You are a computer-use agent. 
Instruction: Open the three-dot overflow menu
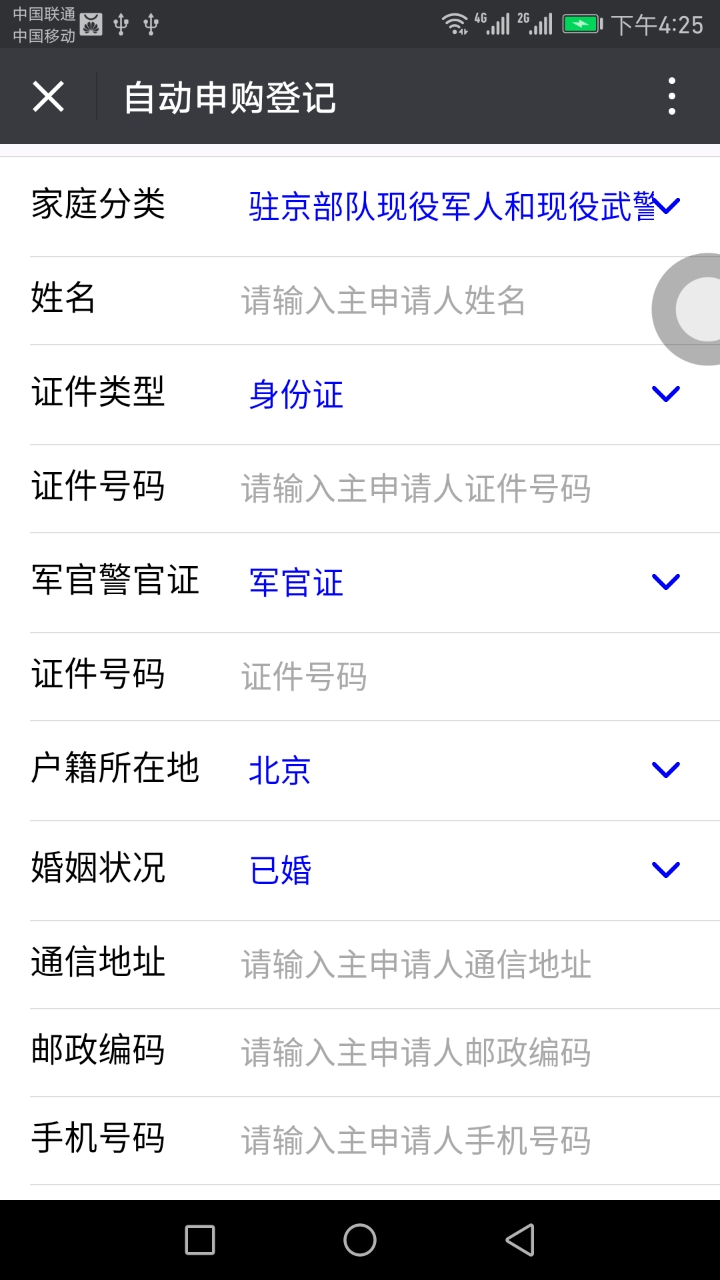672,96
